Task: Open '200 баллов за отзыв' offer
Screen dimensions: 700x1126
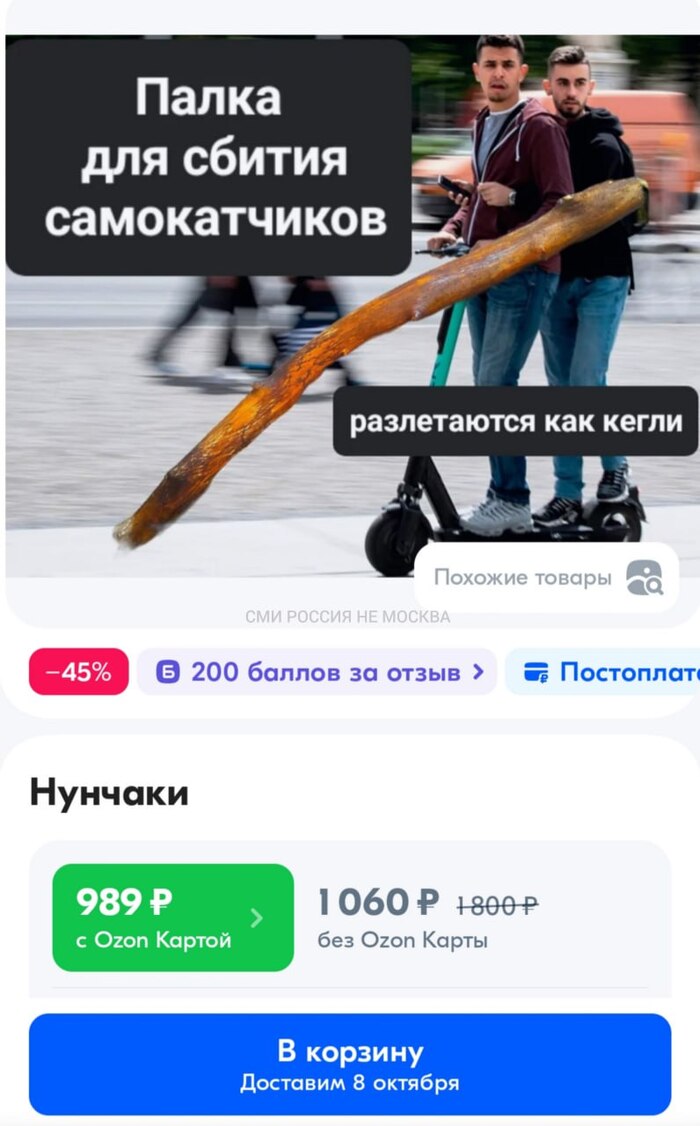Action: 316,672
